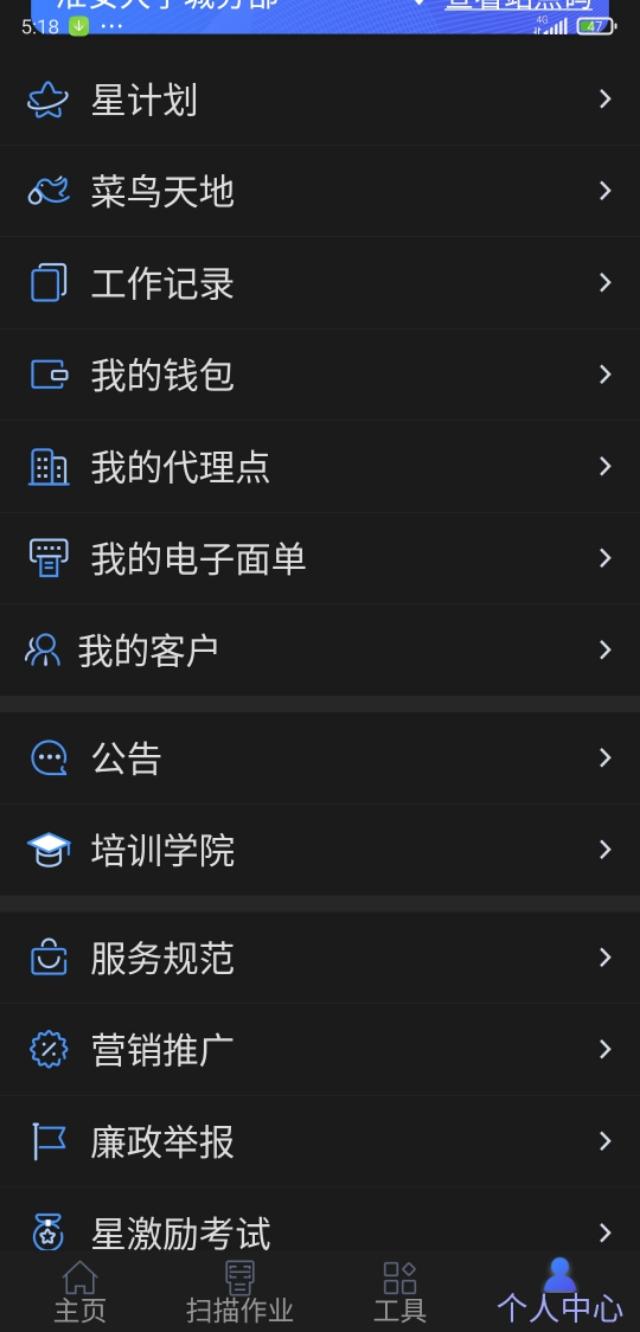View 工作记录 work records
This screenshot has height=1332, width=640.
coord(320,283)
